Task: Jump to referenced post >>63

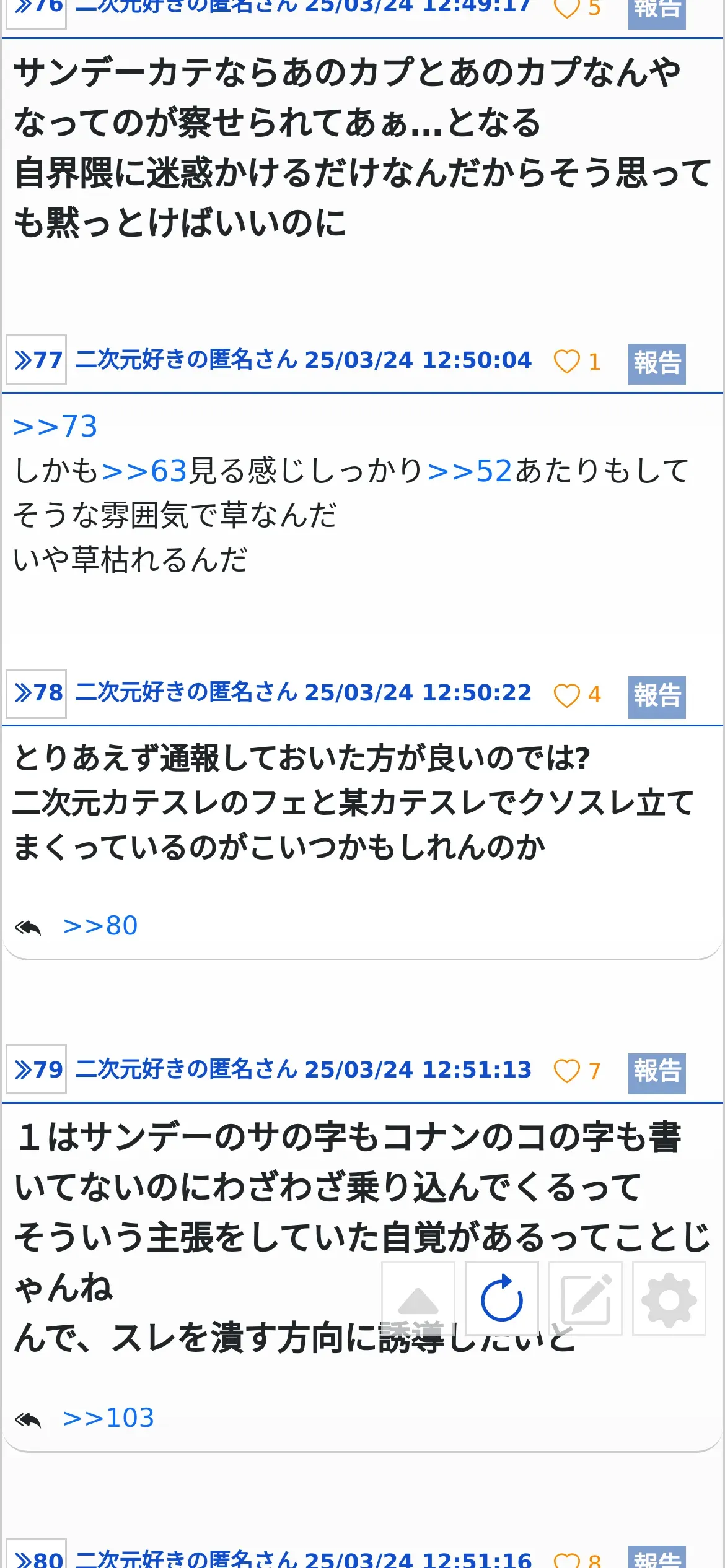Action: (x=144, y=471)
